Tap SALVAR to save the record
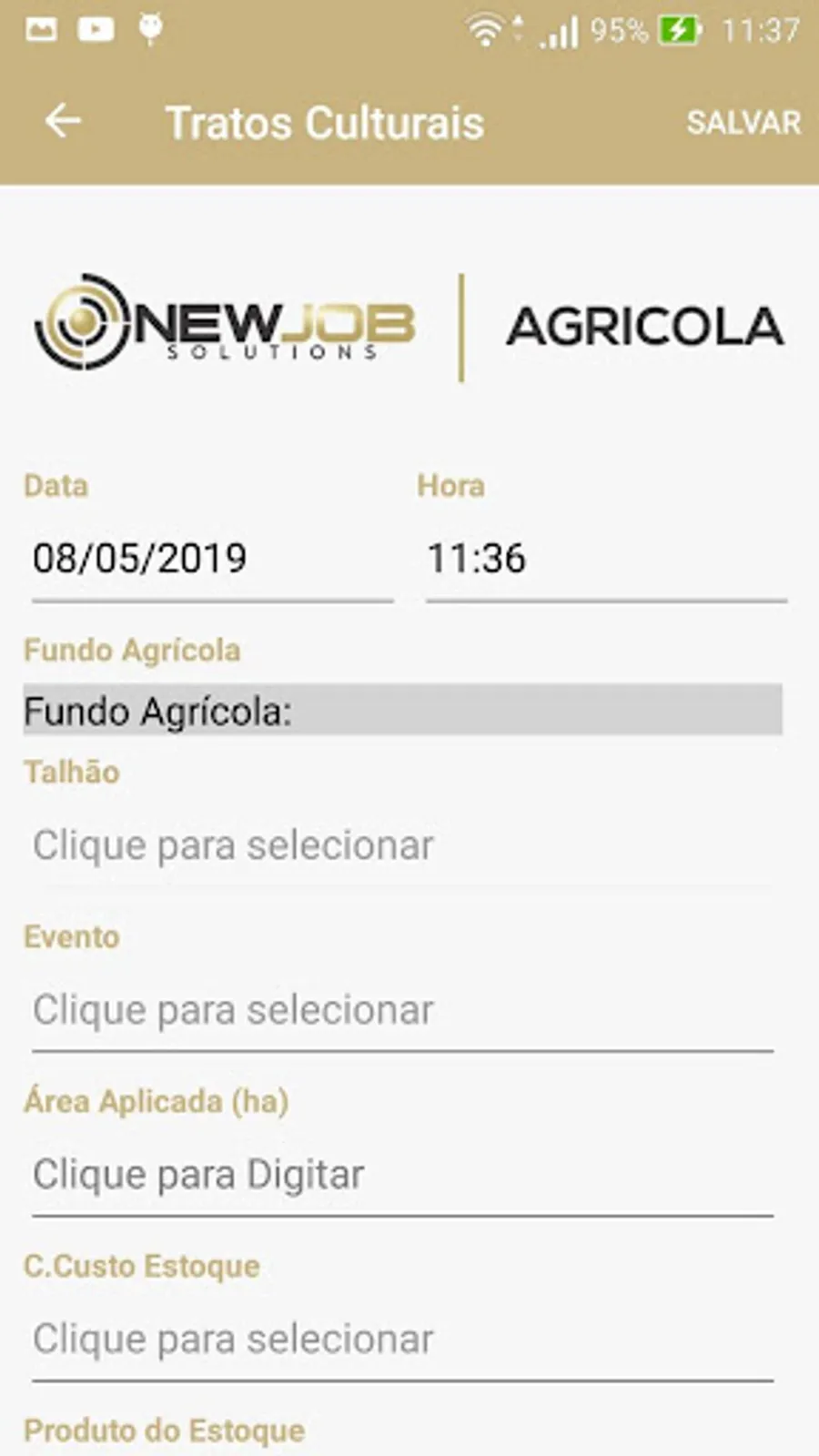This screenshot has height=1456, width=819. pos(743,123)
